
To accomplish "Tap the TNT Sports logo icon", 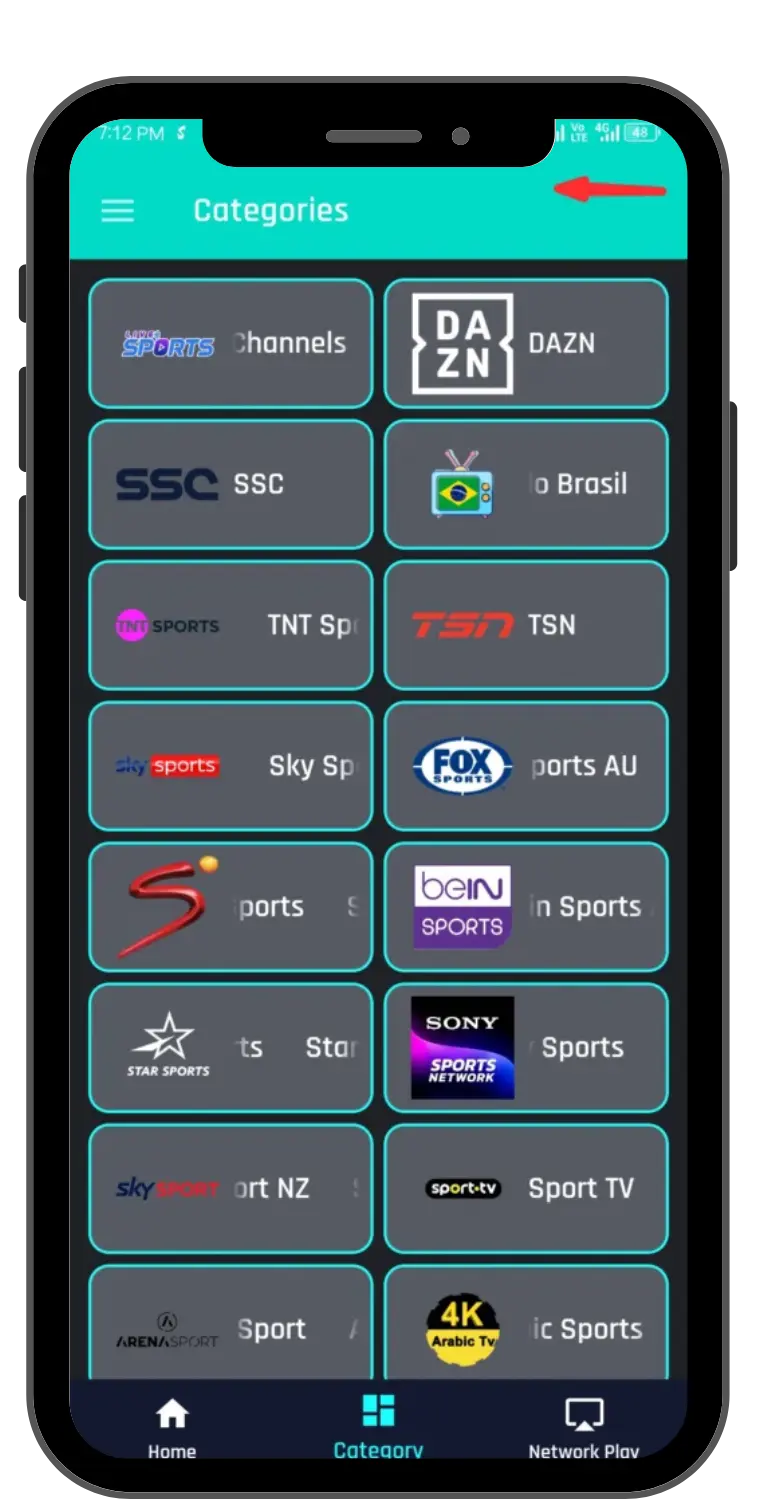I will 168,625.
